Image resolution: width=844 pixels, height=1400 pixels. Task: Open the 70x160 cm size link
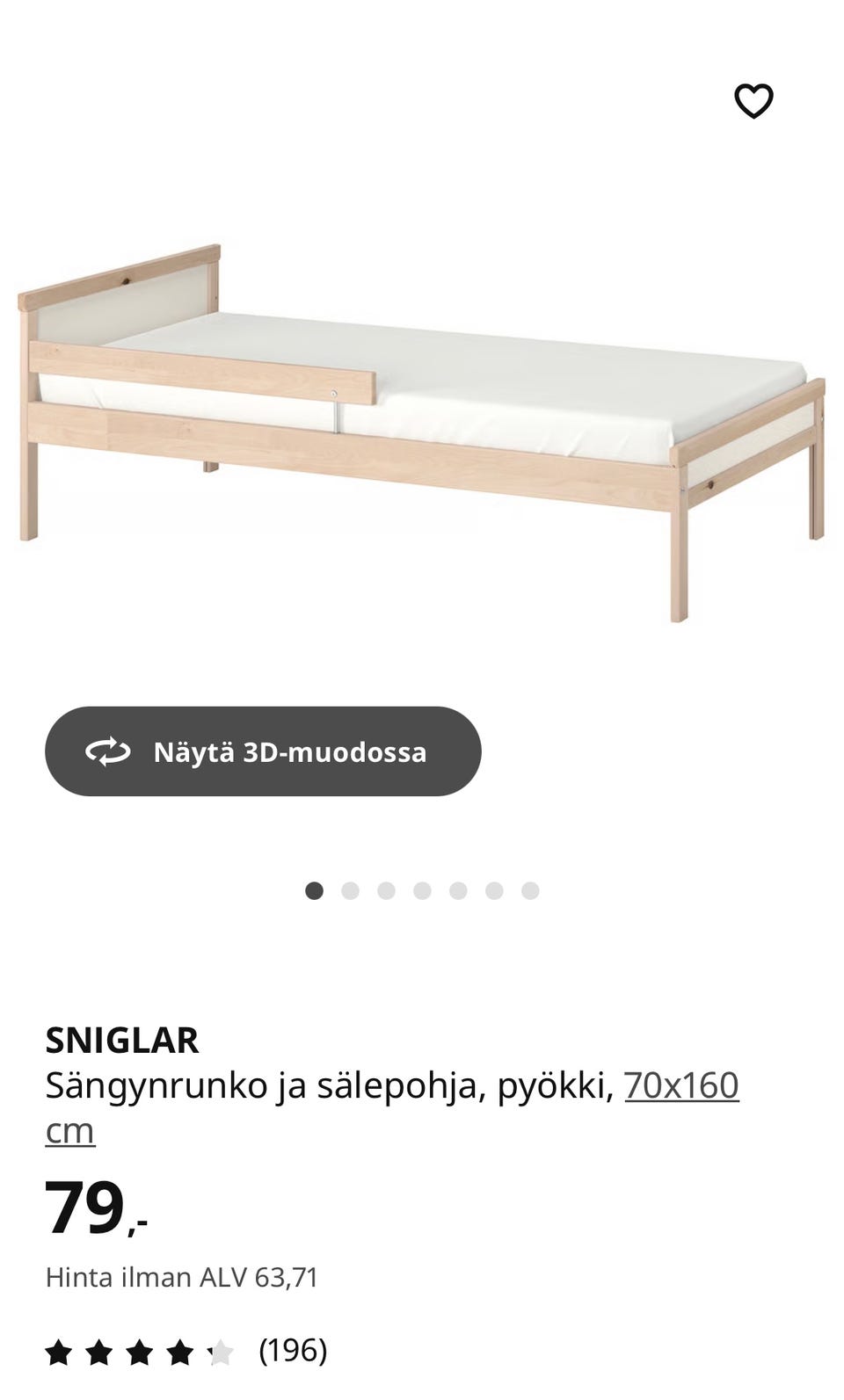pos(681,1086)
